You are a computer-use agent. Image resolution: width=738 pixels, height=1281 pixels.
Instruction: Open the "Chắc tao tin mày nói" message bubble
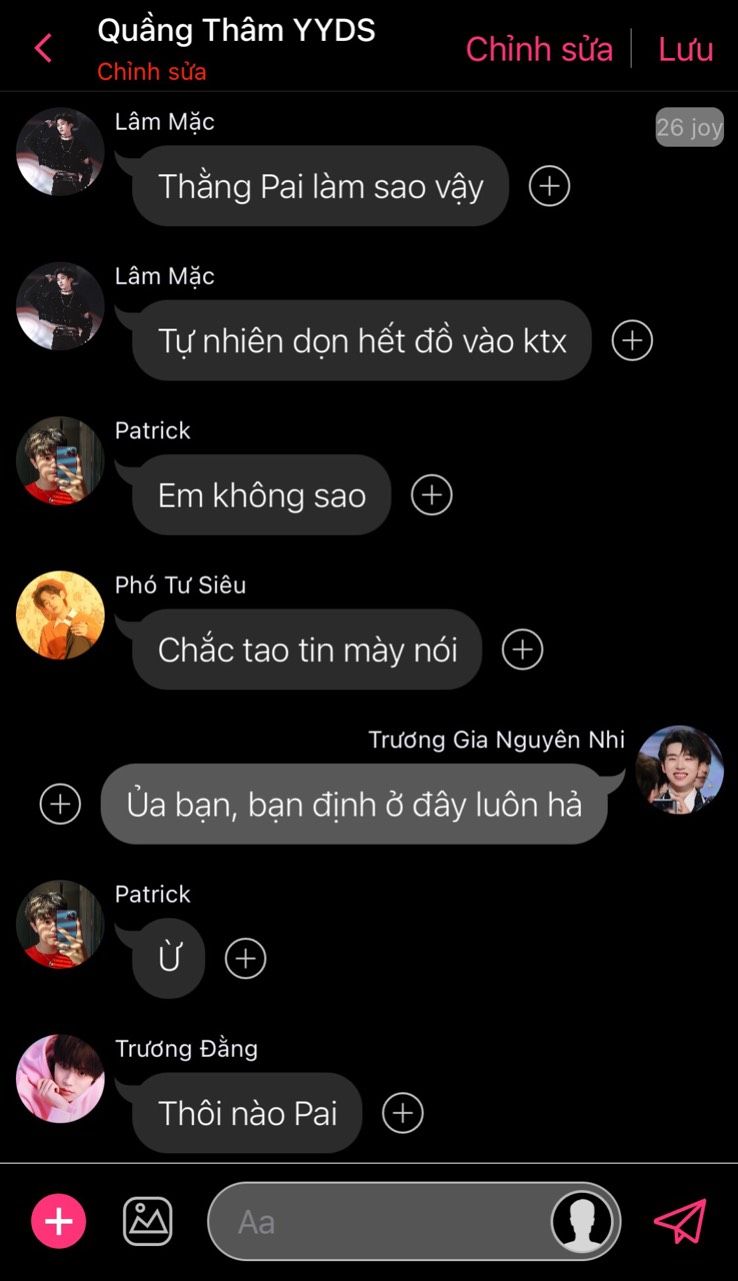307,650
